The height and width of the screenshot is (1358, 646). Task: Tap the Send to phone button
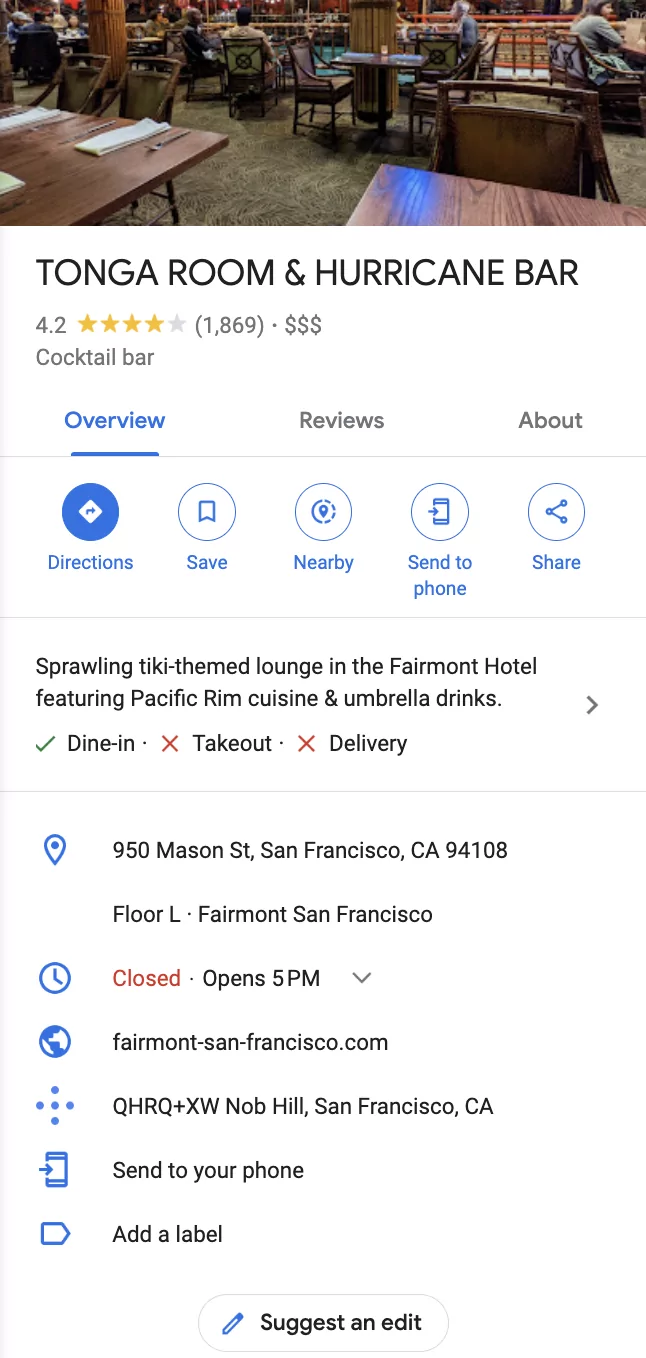point(440,513)
